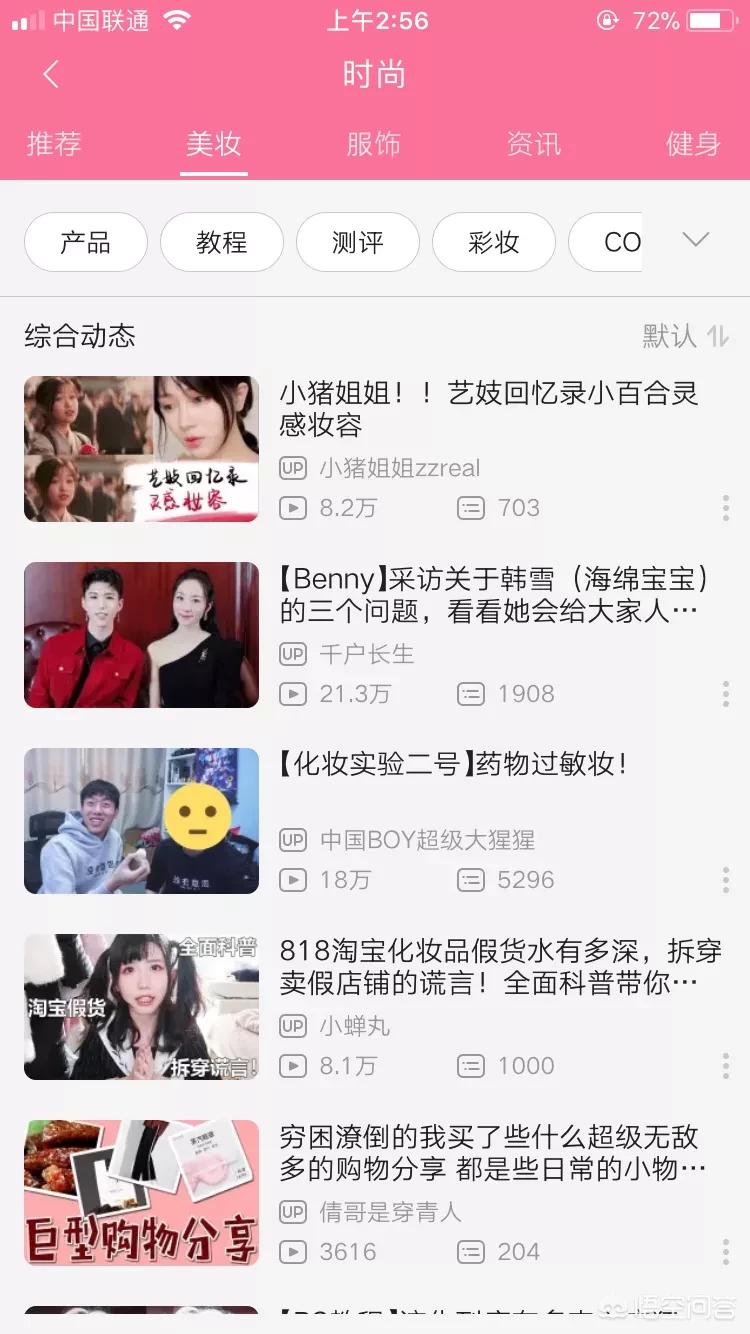This screenshot has width=750, height=1334.
Task: Switch to the 服饰 tab
Action: 373,144
